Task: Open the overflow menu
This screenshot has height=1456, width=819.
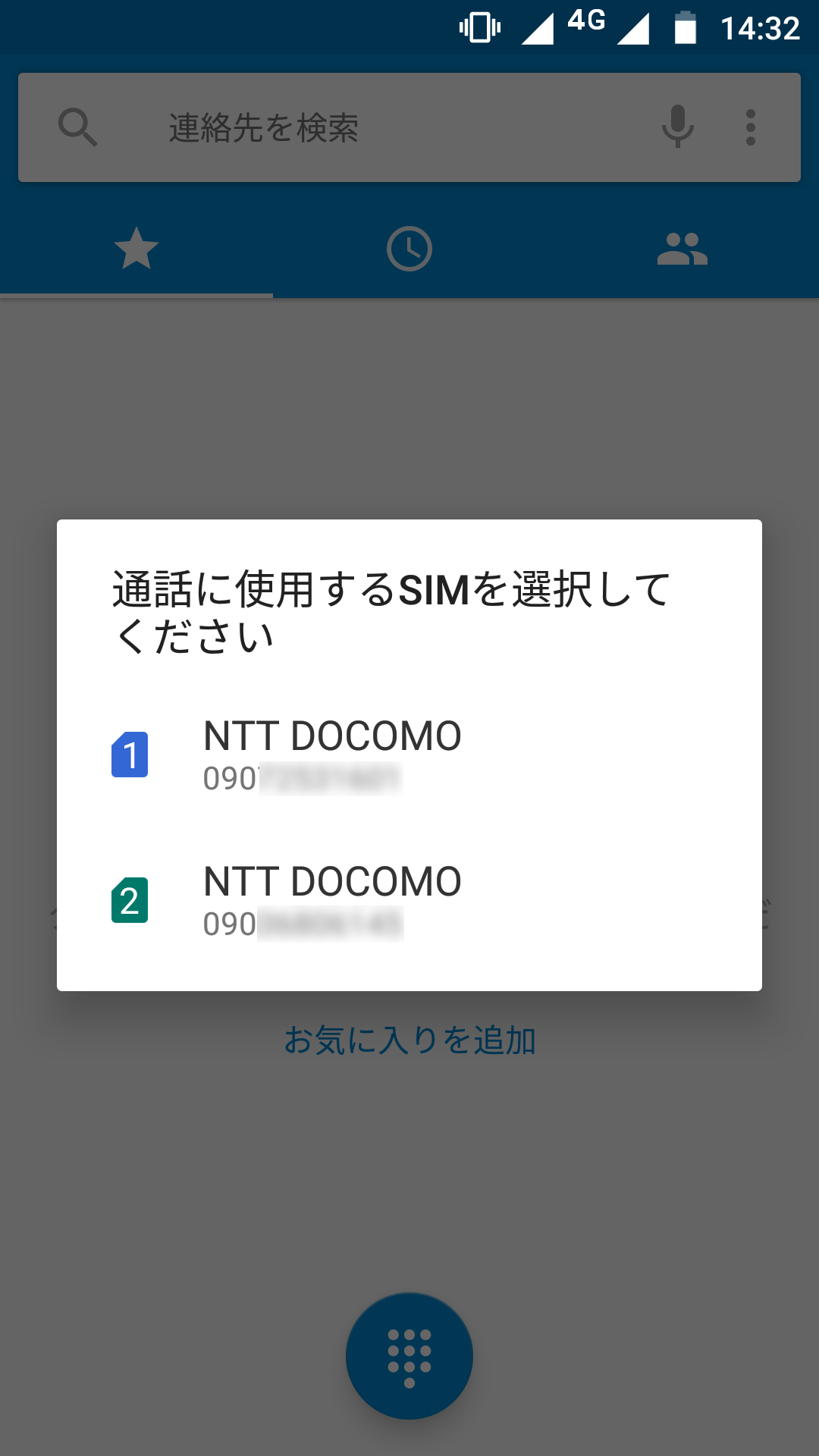Action: tap(750, 127)
